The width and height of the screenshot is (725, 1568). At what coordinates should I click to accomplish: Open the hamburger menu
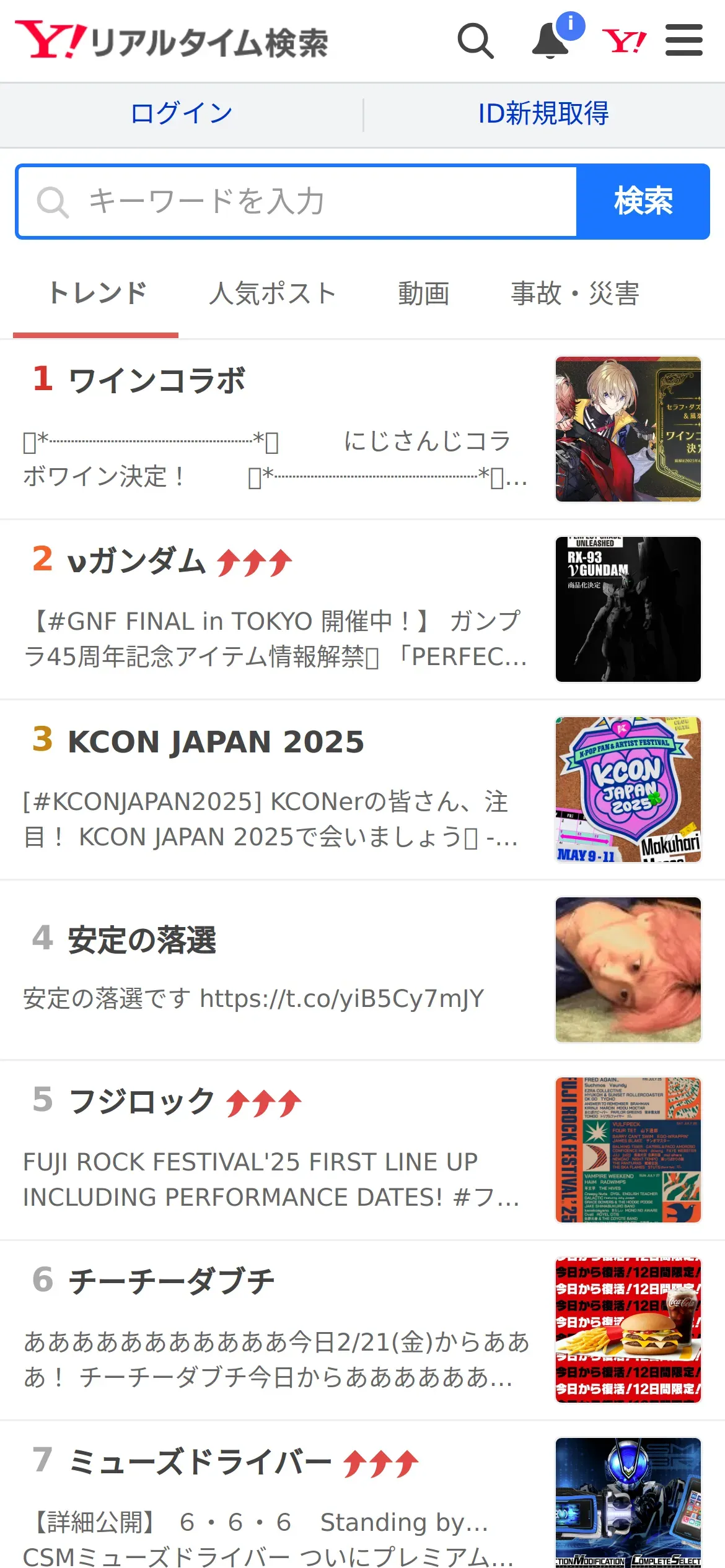683,41
